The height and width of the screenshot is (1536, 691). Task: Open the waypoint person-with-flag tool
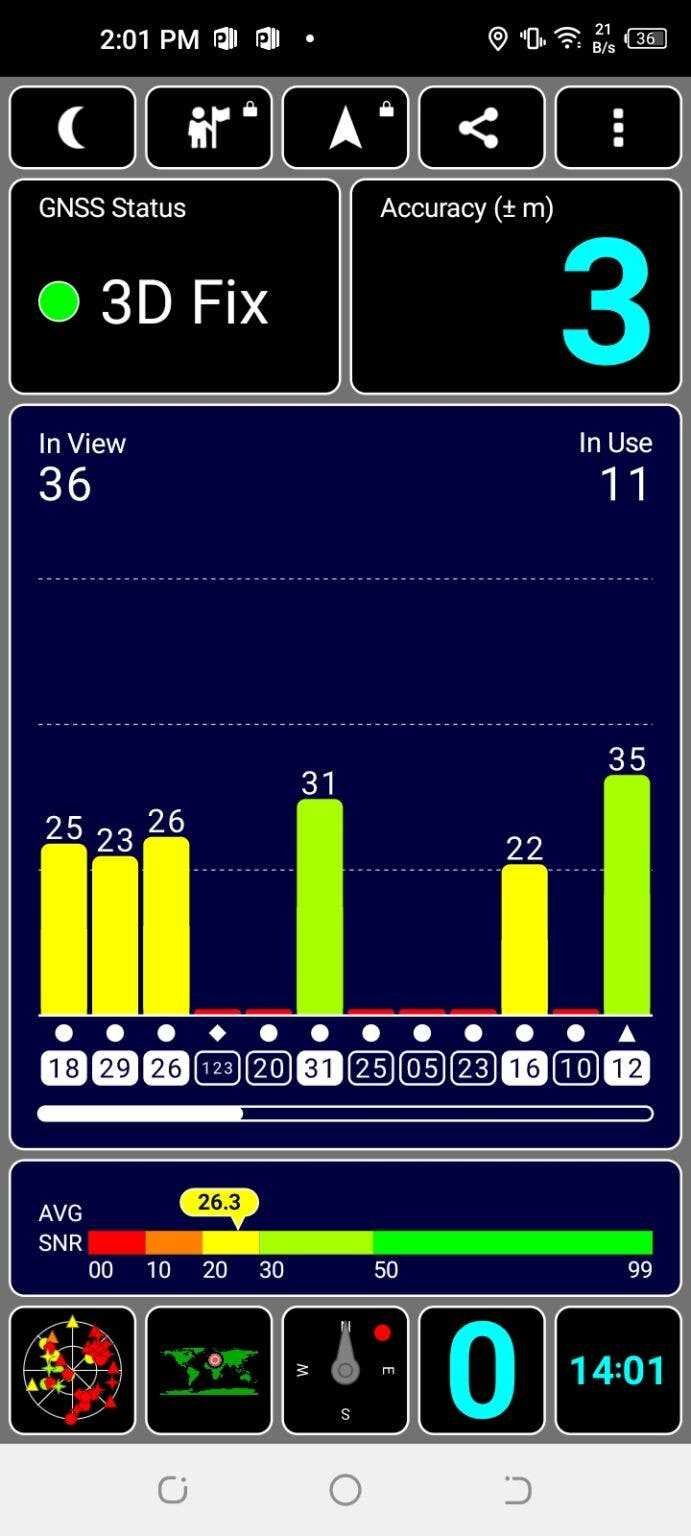point(209,127)
